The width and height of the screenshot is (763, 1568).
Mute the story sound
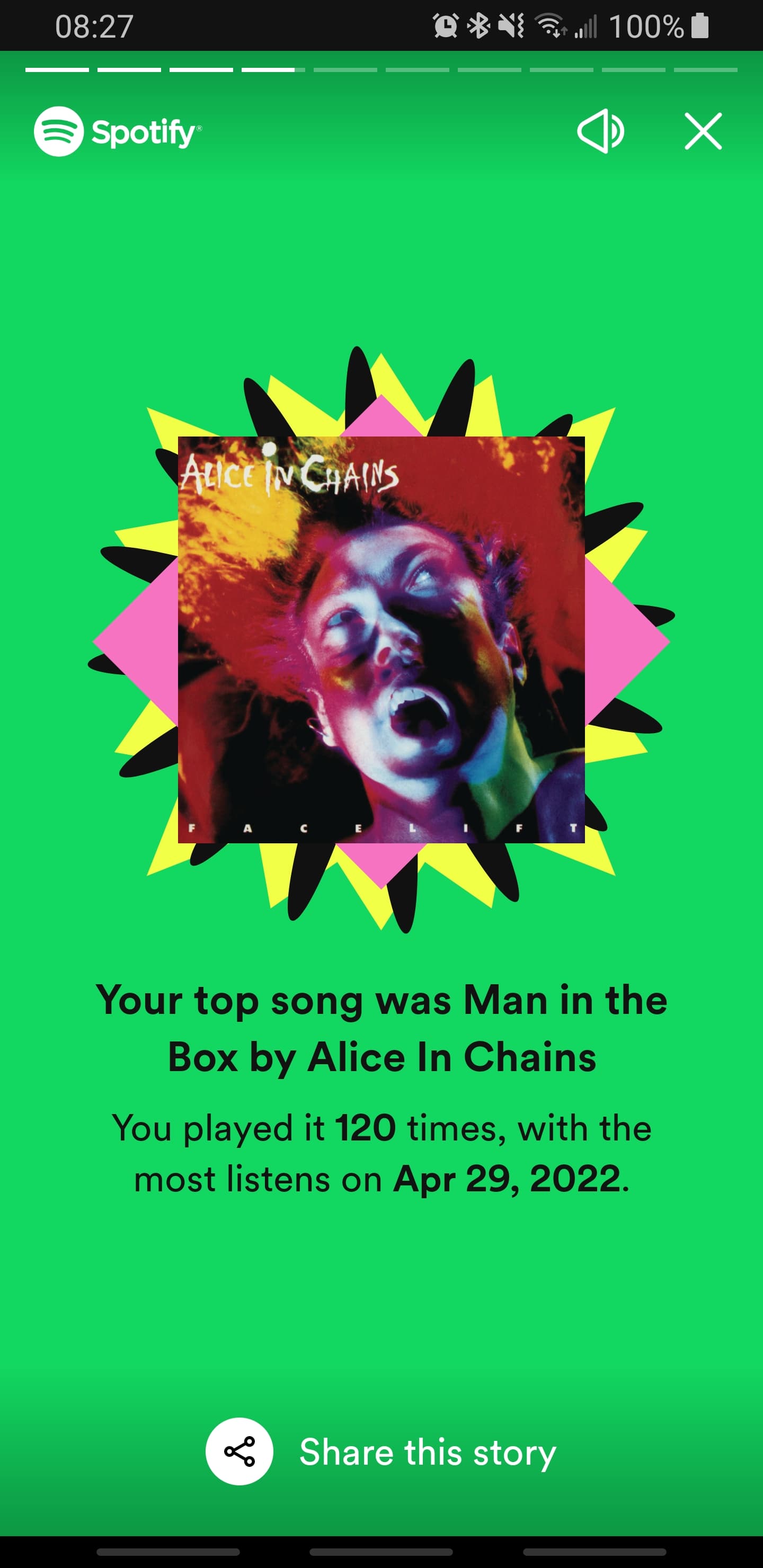(x=600, y=131)
